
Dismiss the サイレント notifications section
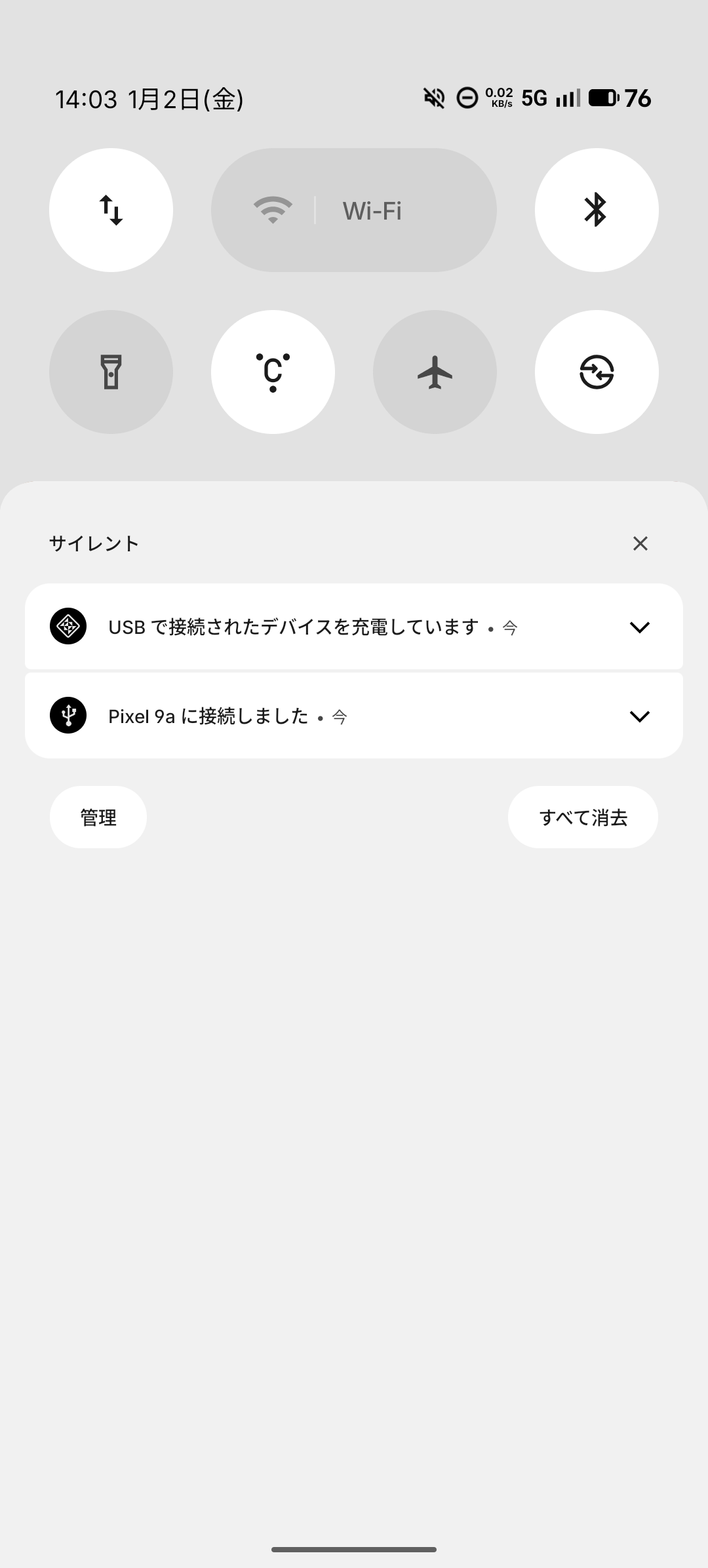(640, 543)
